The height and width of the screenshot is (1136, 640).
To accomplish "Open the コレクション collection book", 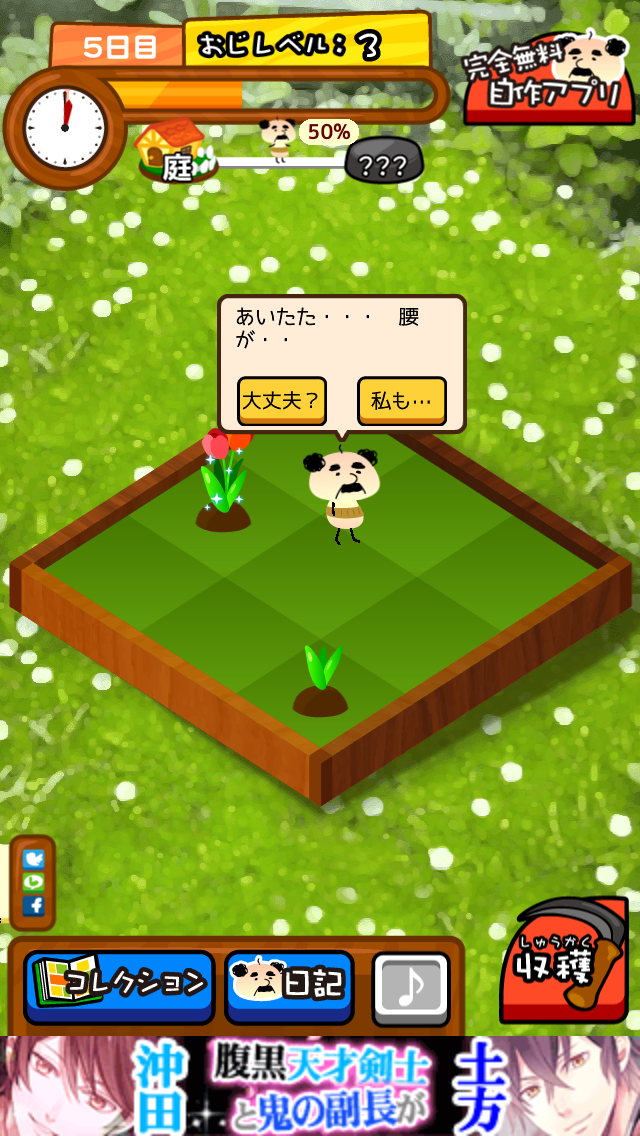I will [119, 985].
